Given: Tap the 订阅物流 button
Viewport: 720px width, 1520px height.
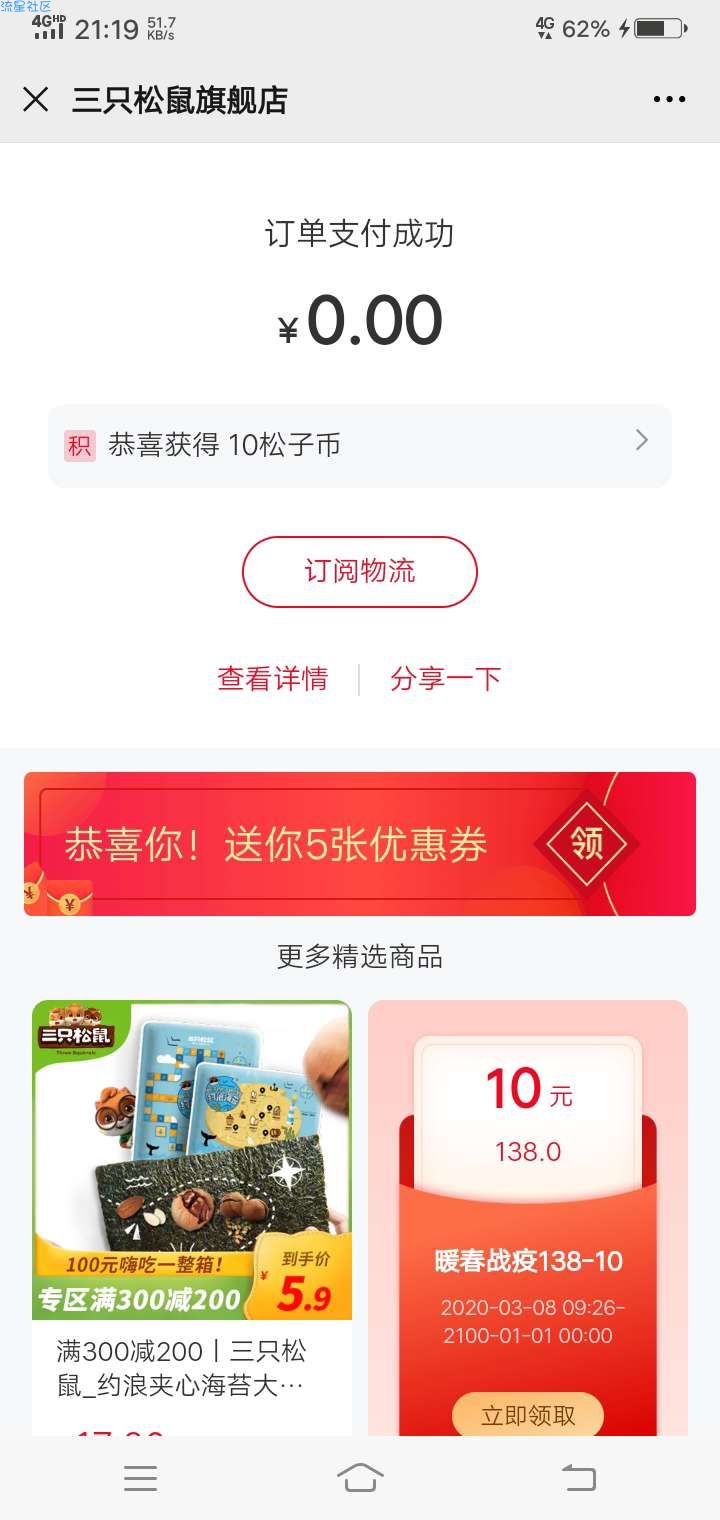Looking at the screenshot, I should point(360,572).
